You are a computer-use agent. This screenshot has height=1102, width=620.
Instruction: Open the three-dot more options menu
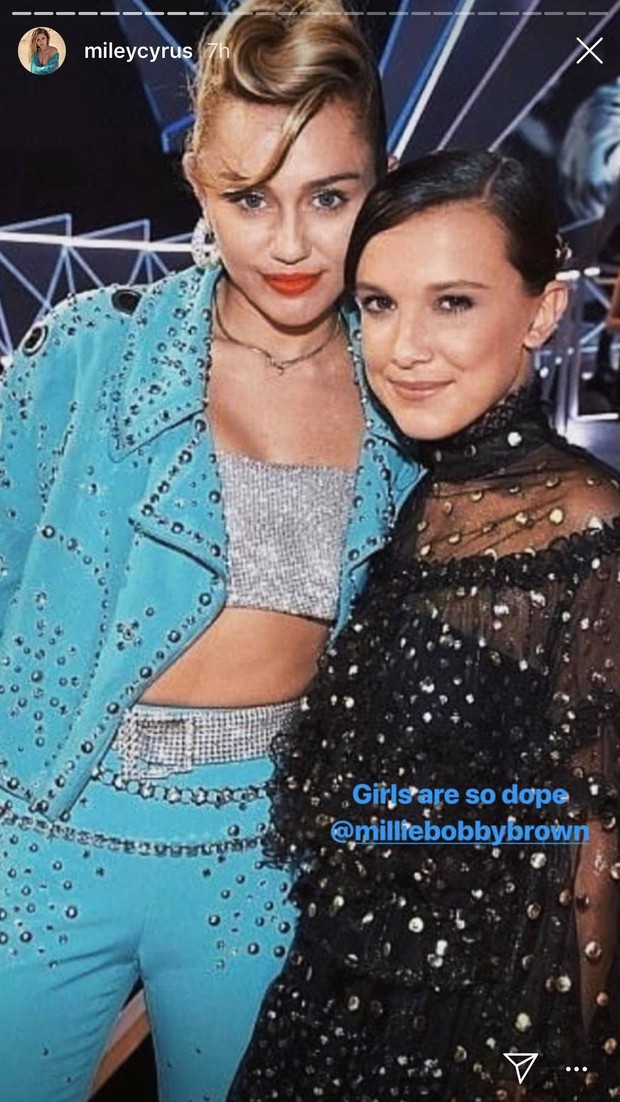(576, 1069)
